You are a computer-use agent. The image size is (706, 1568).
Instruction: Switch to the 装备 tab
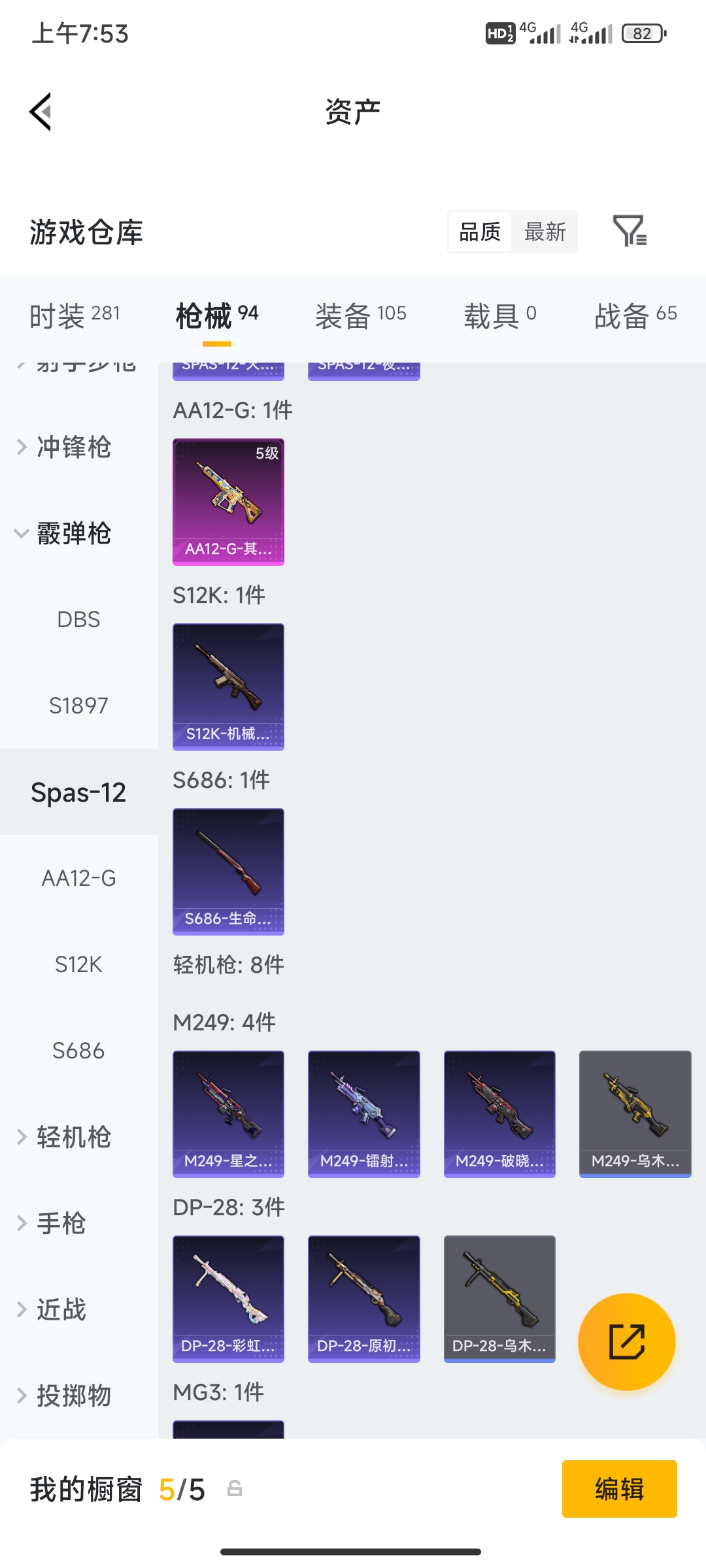coord(361,316)
